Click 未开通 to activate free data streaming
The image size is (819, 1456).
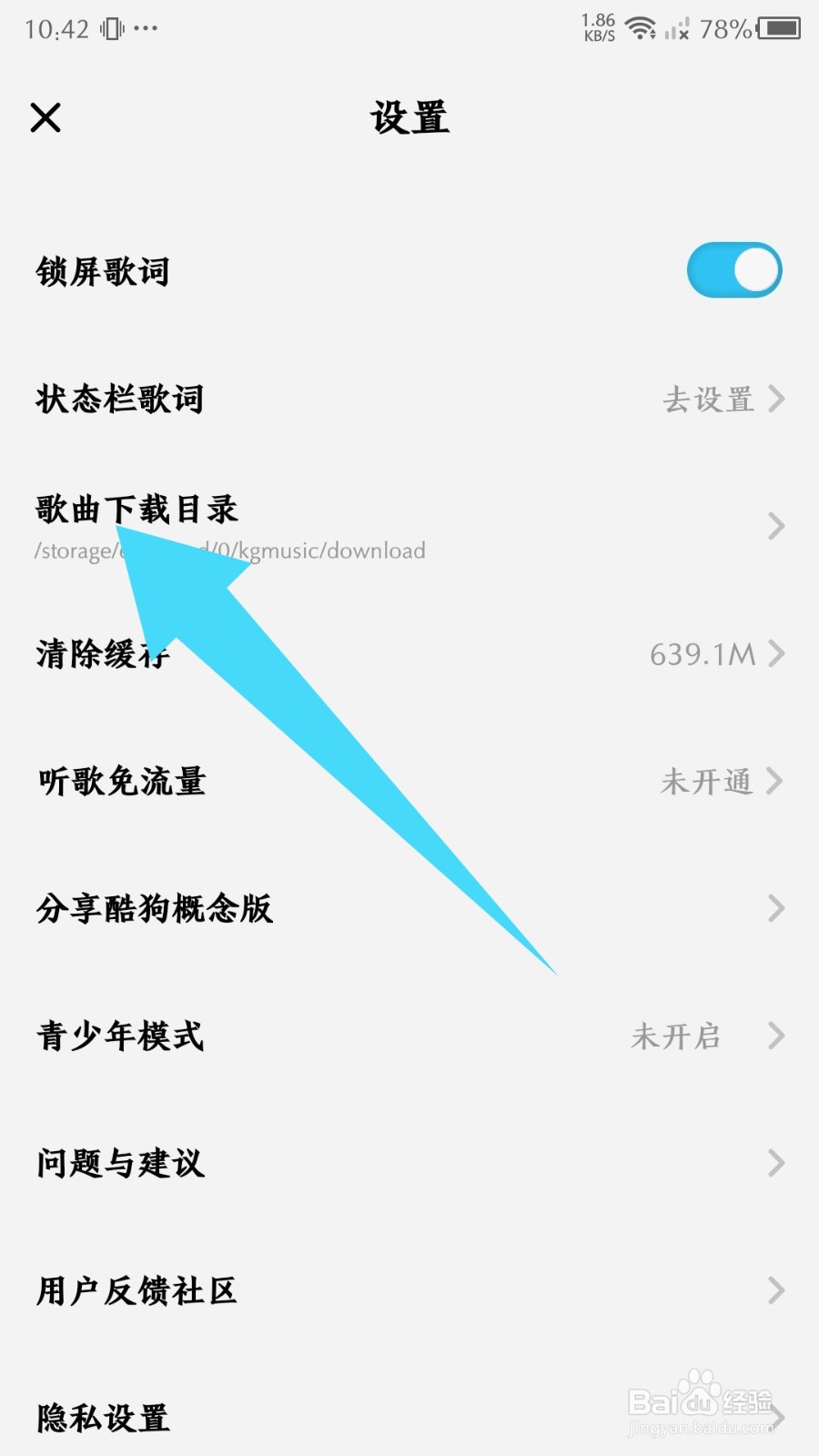(x=709, y=781)
